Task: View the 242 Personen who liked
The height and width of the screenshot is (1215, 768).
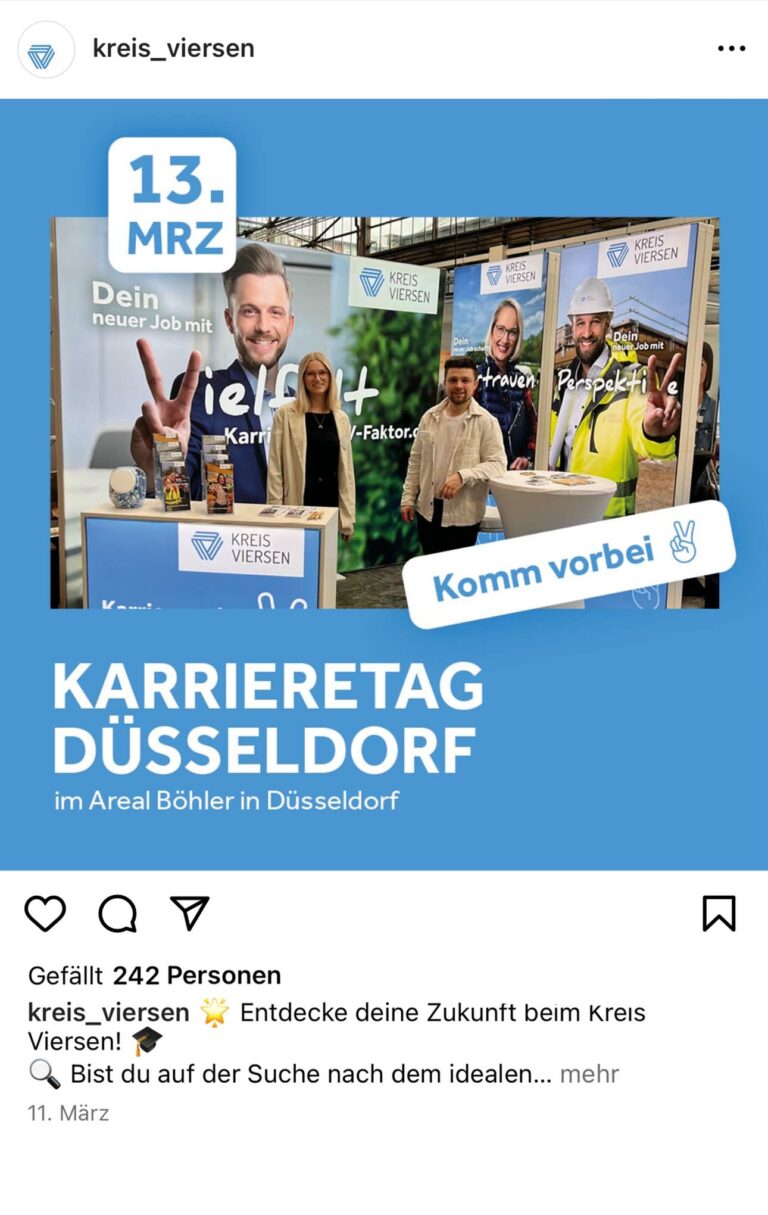Action: click(196, 975)
